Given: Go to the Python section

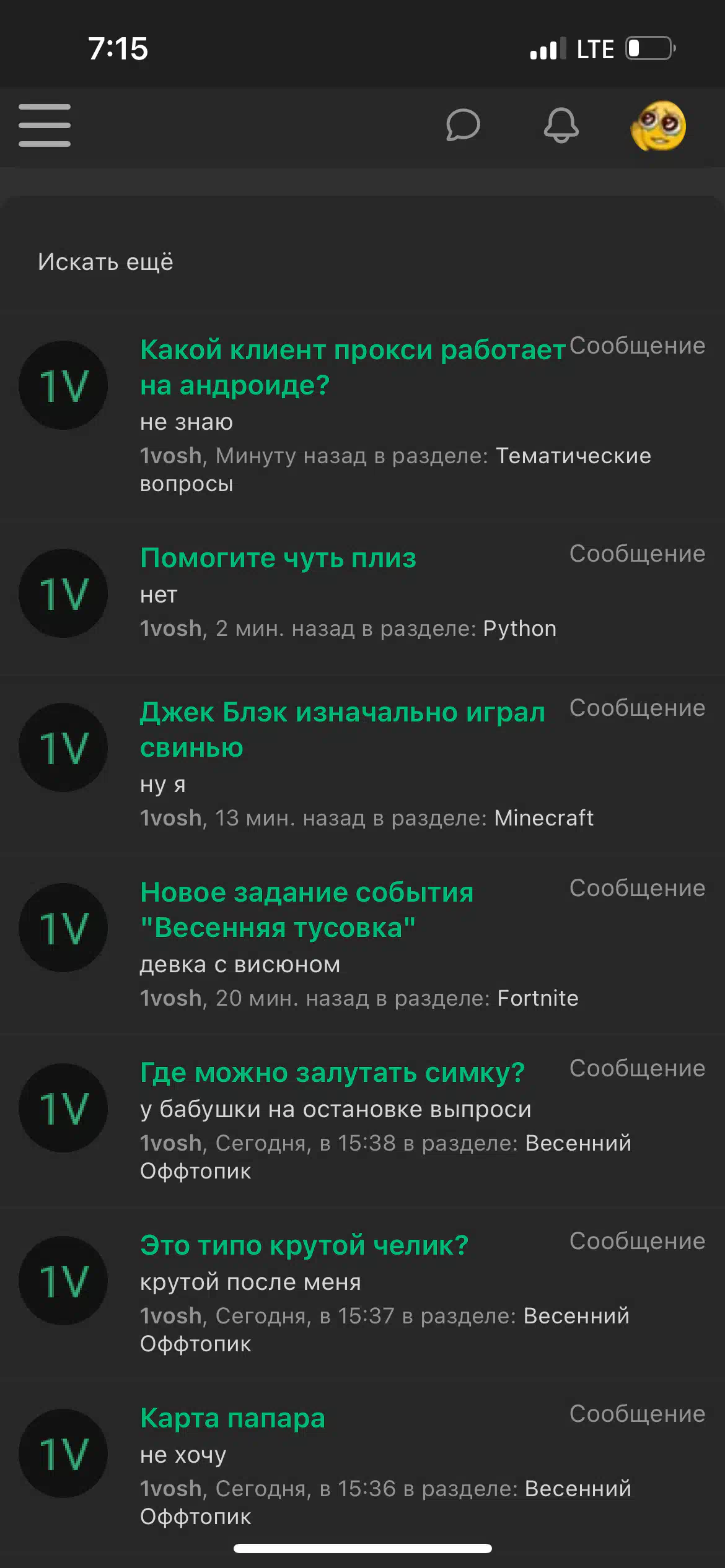Looking at the screenshot, I should coord(520,629).
